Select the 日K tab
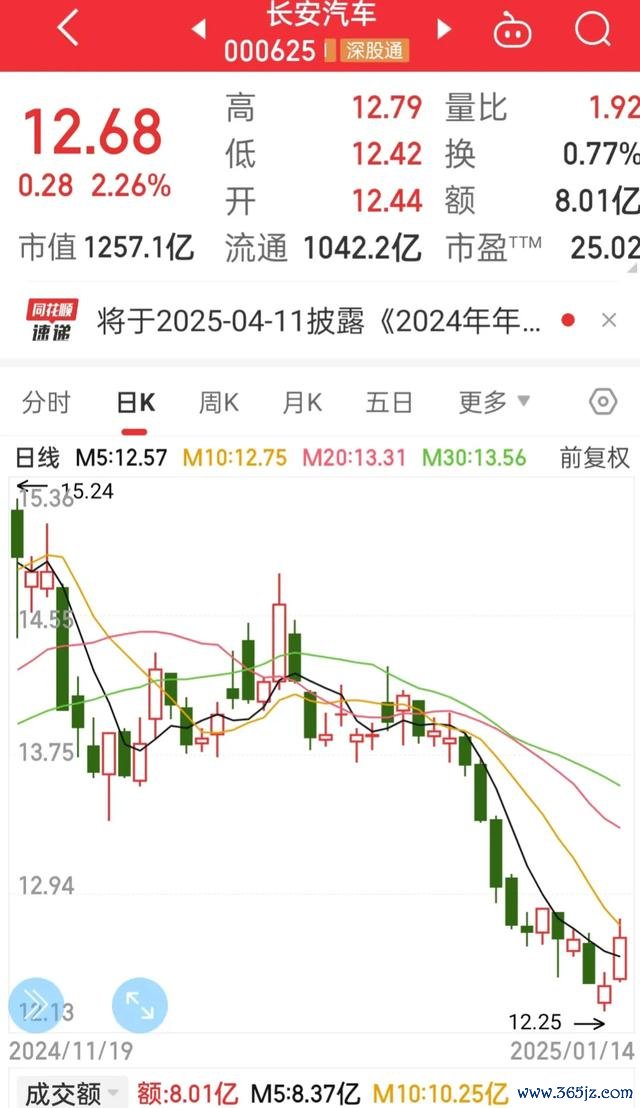Image resolution: width=640 pixels, height=1108 pixels. 136,402
